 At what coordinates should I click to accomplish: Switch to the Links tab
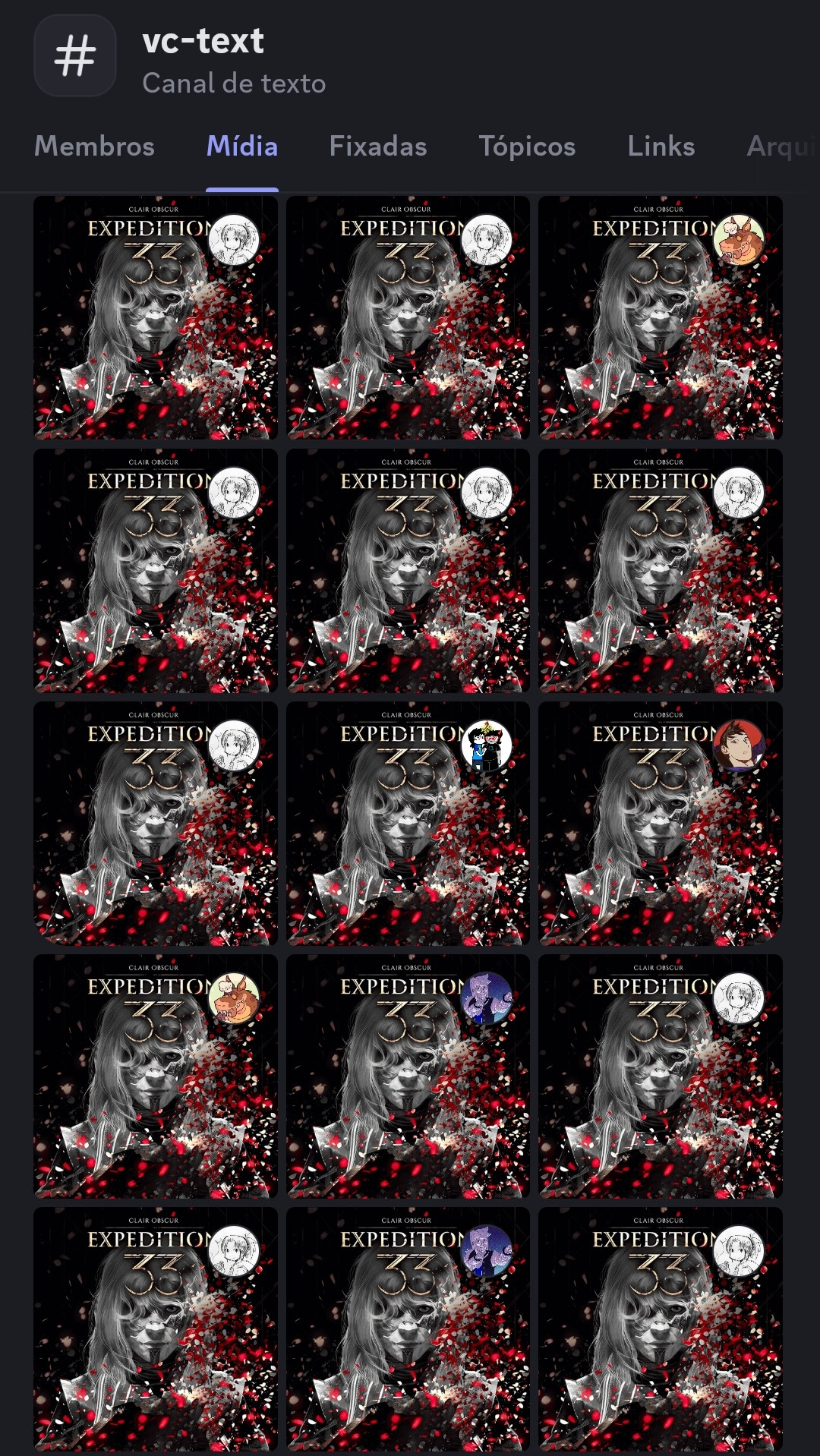661,146
